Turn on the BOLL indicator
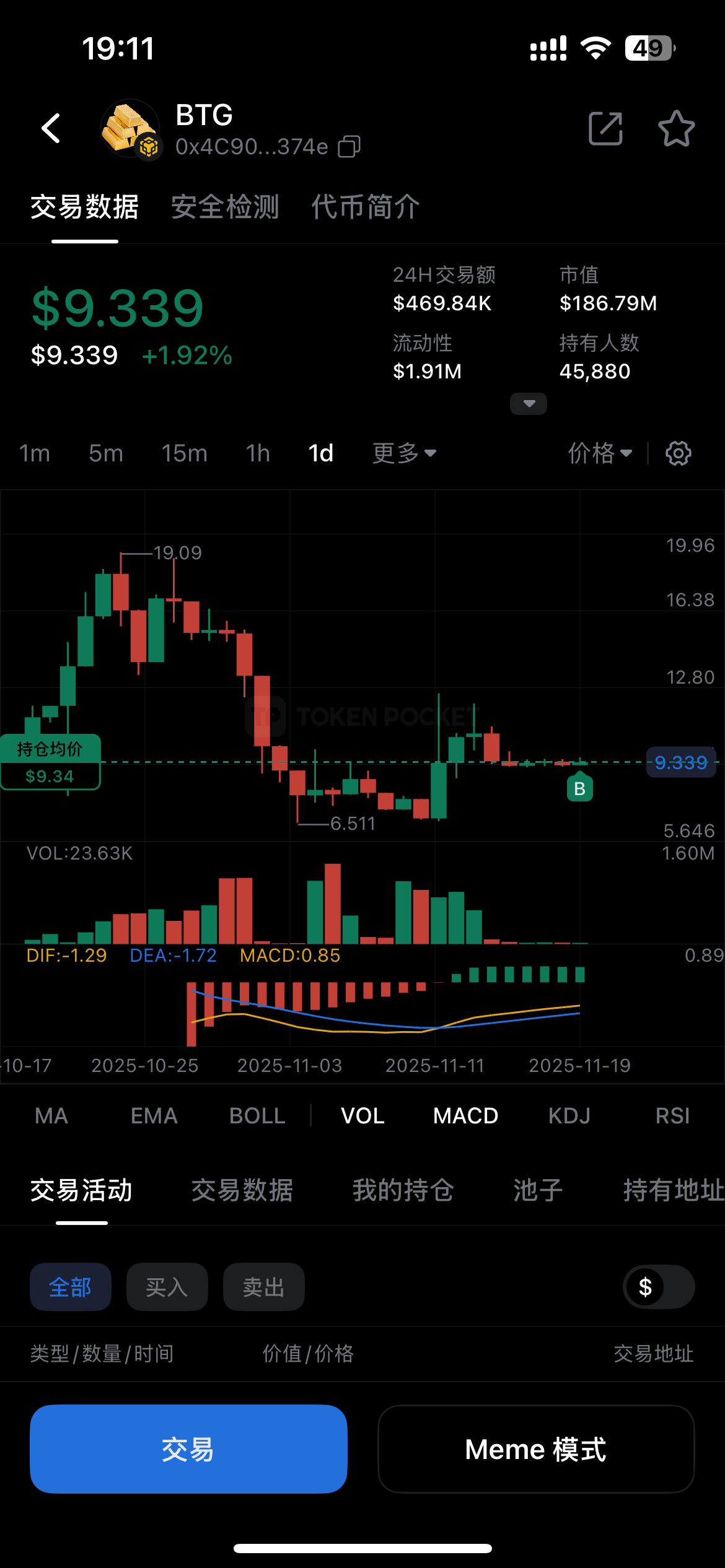This screenshot has height=1568, width=725. pos(257,1116)
